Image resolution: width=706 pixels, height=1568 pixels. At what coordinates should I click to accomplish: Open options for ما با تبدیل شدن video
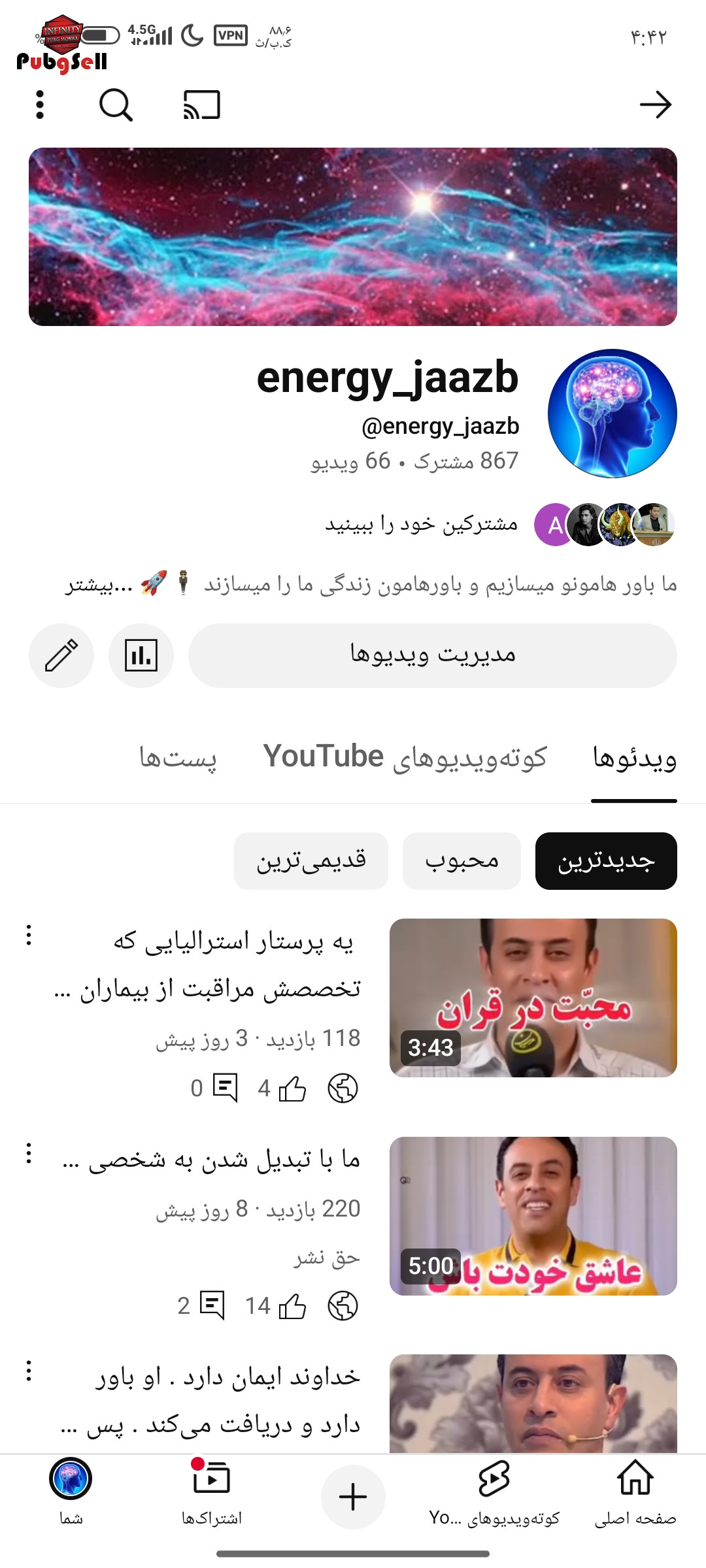(x=29, y=1153)
